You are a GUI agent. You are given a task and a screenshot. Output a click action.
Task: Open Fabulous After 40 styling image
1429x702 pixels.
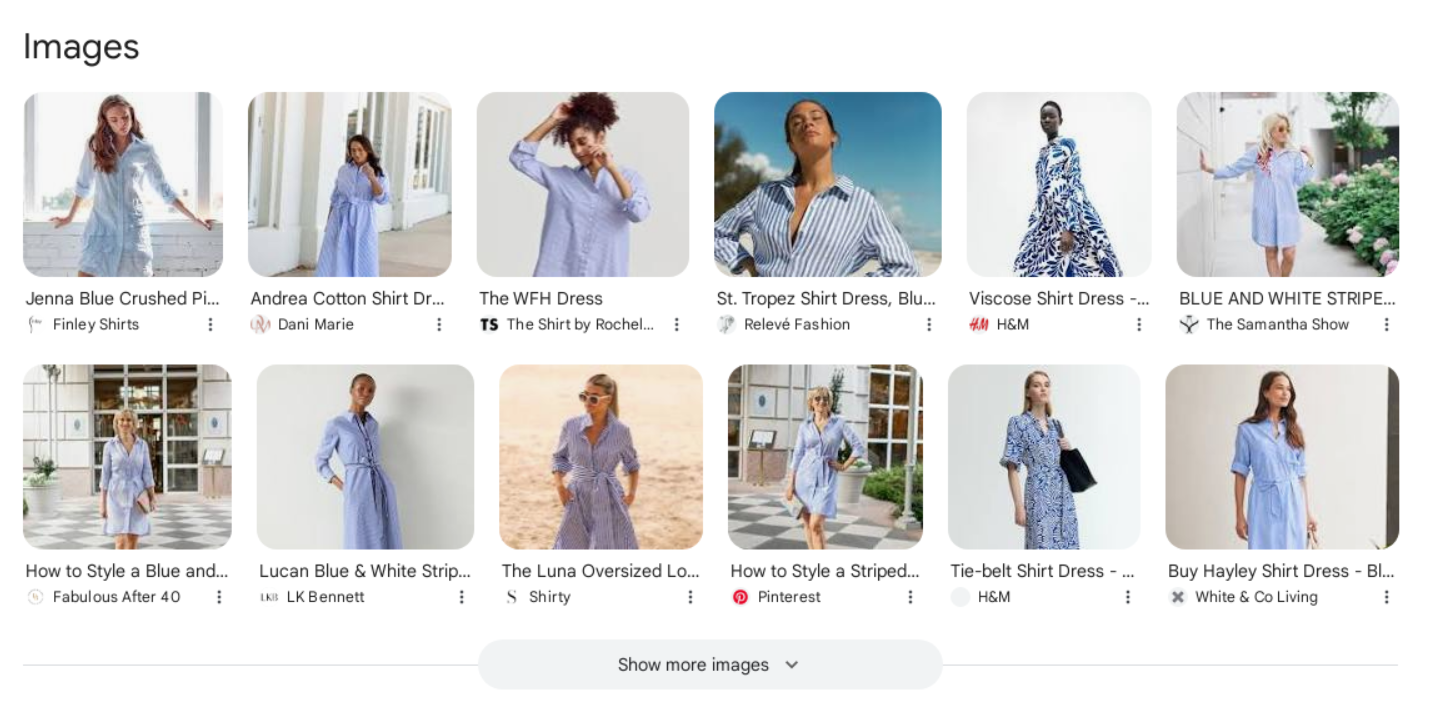point(127,457)
